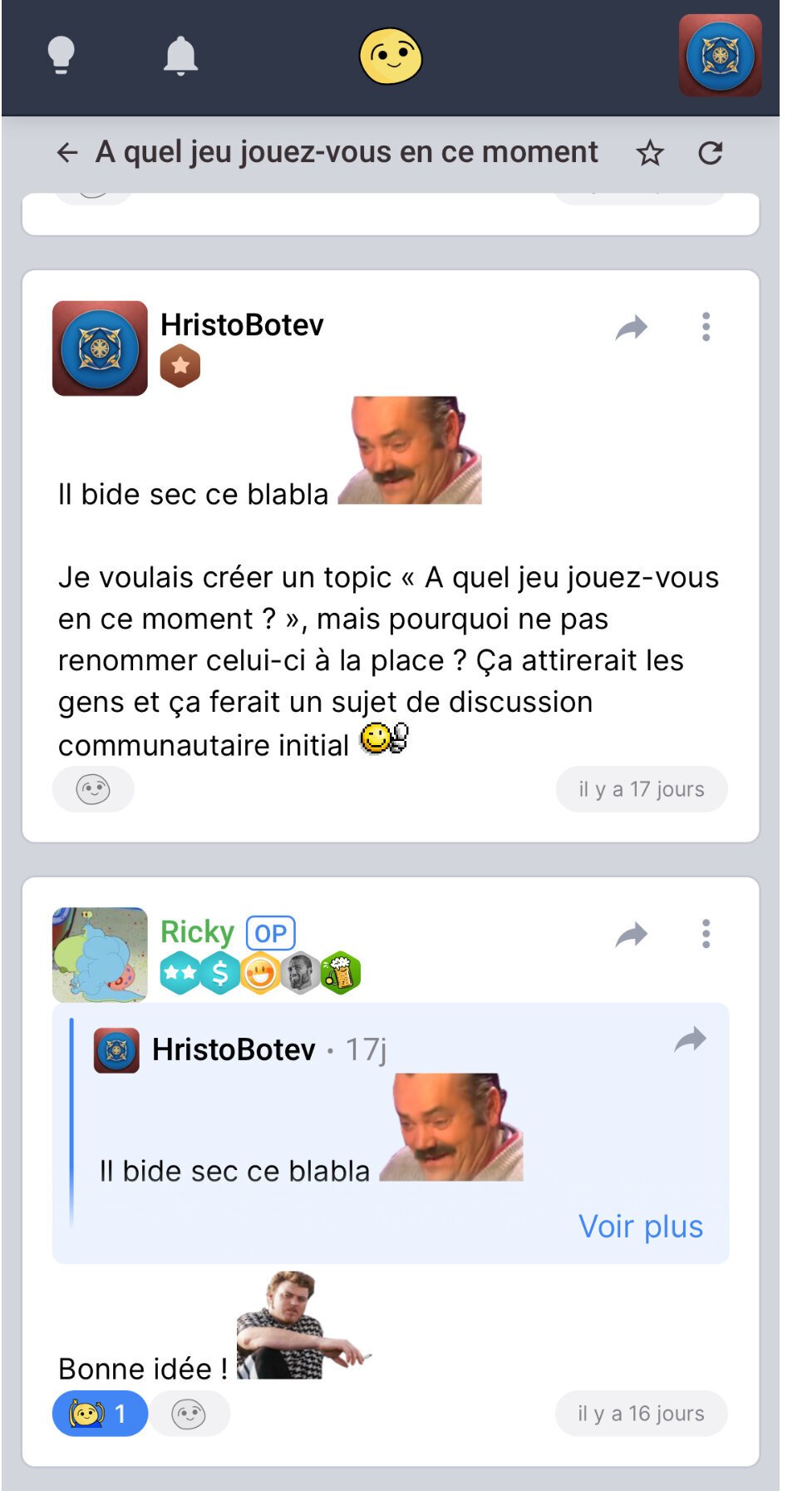Reply to HristoBotev's post with arrow
The height and width of the screenshot is (1491, 812).
[632, 328]
